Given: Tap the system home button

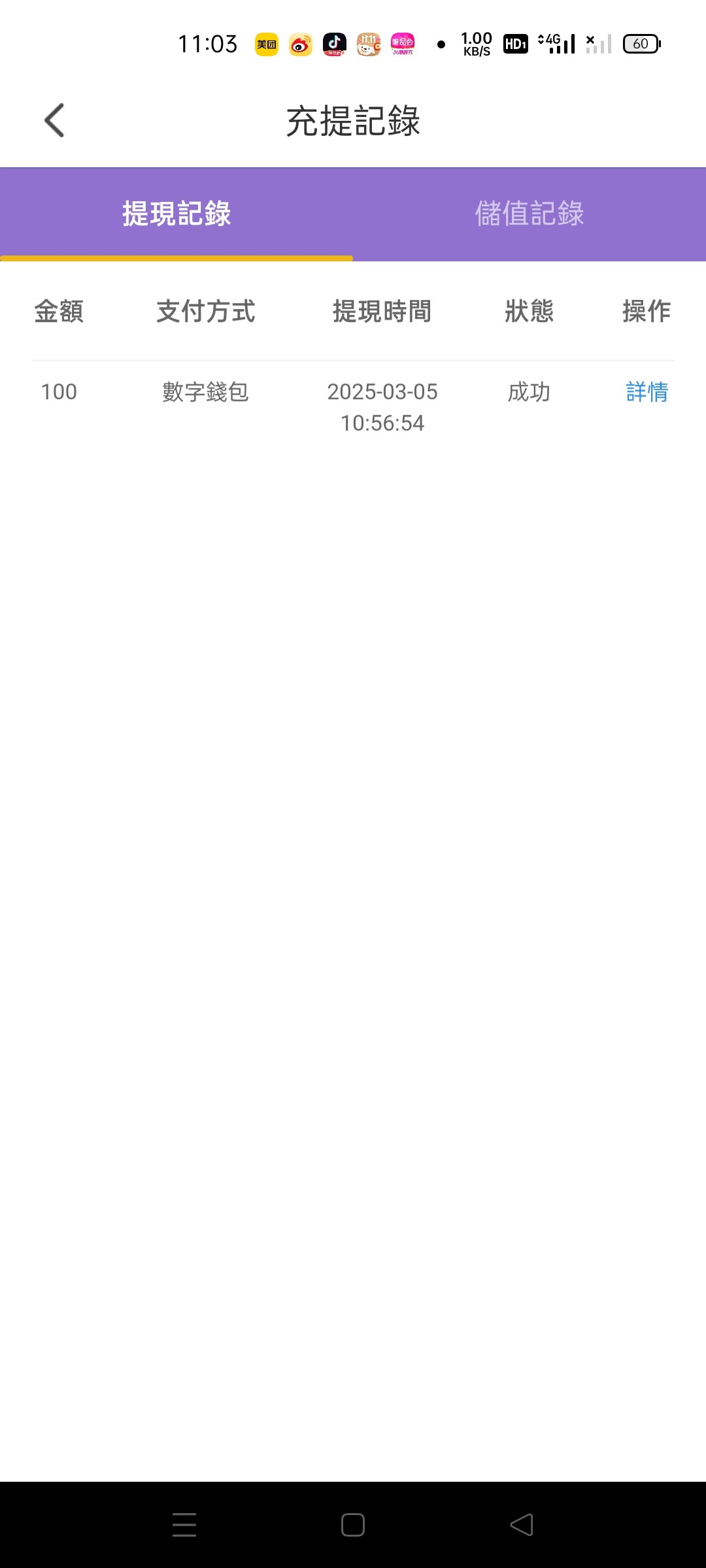Looking at the screenshot, I should click(x=353, y=1525).
